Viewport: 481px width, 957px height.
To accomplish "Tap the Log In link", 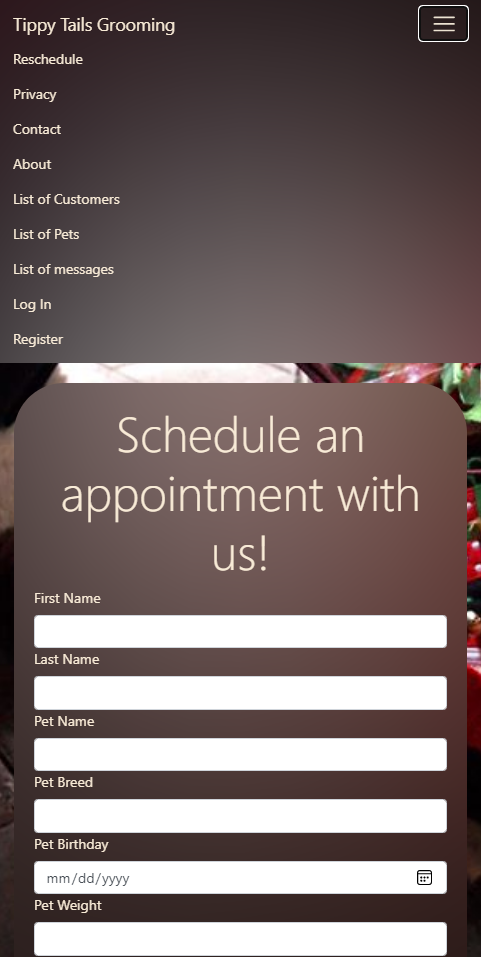I will coord(32,304).
